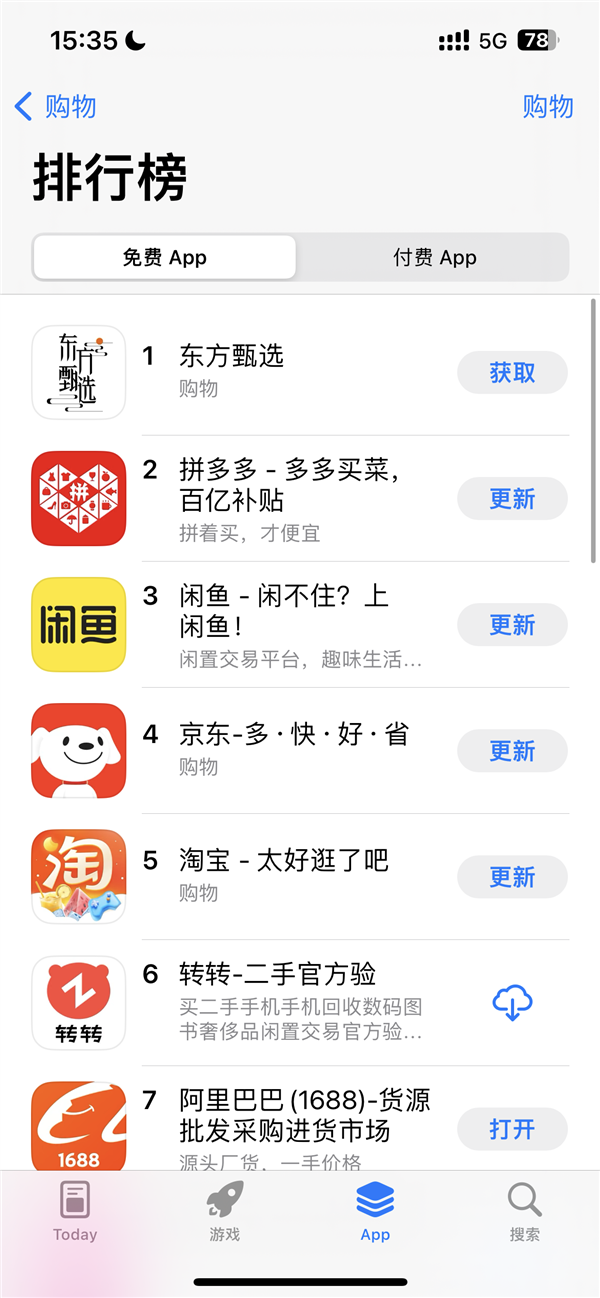Viewport: 600px width, 1298px height.
Task: Get the 东方甄选 app
Action: pyautogui.click(x=512, y=373)
